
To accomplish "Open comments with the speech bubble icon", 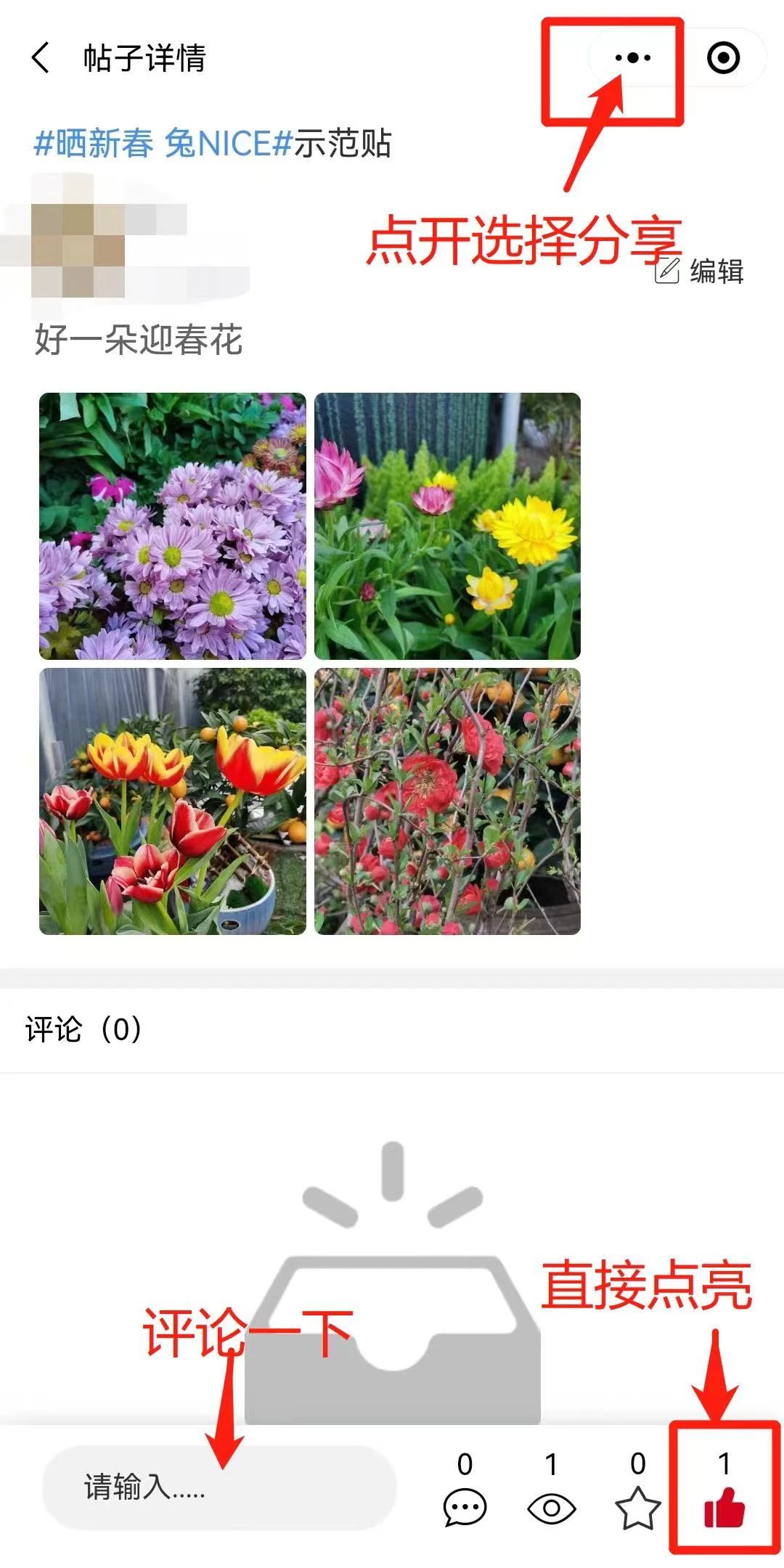I will [x=465, y=1507].
